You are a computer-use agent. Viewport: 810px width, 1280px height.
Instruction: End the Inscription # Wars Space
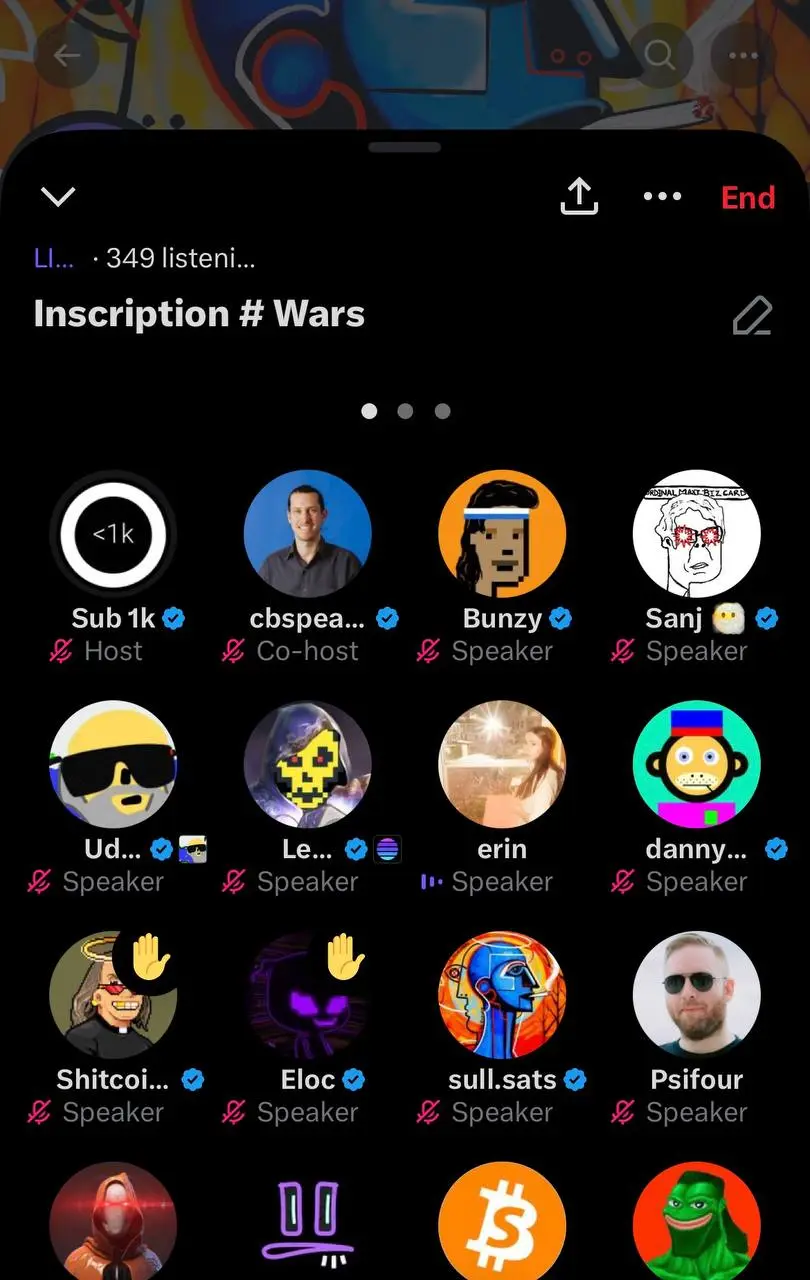[748, 197]
